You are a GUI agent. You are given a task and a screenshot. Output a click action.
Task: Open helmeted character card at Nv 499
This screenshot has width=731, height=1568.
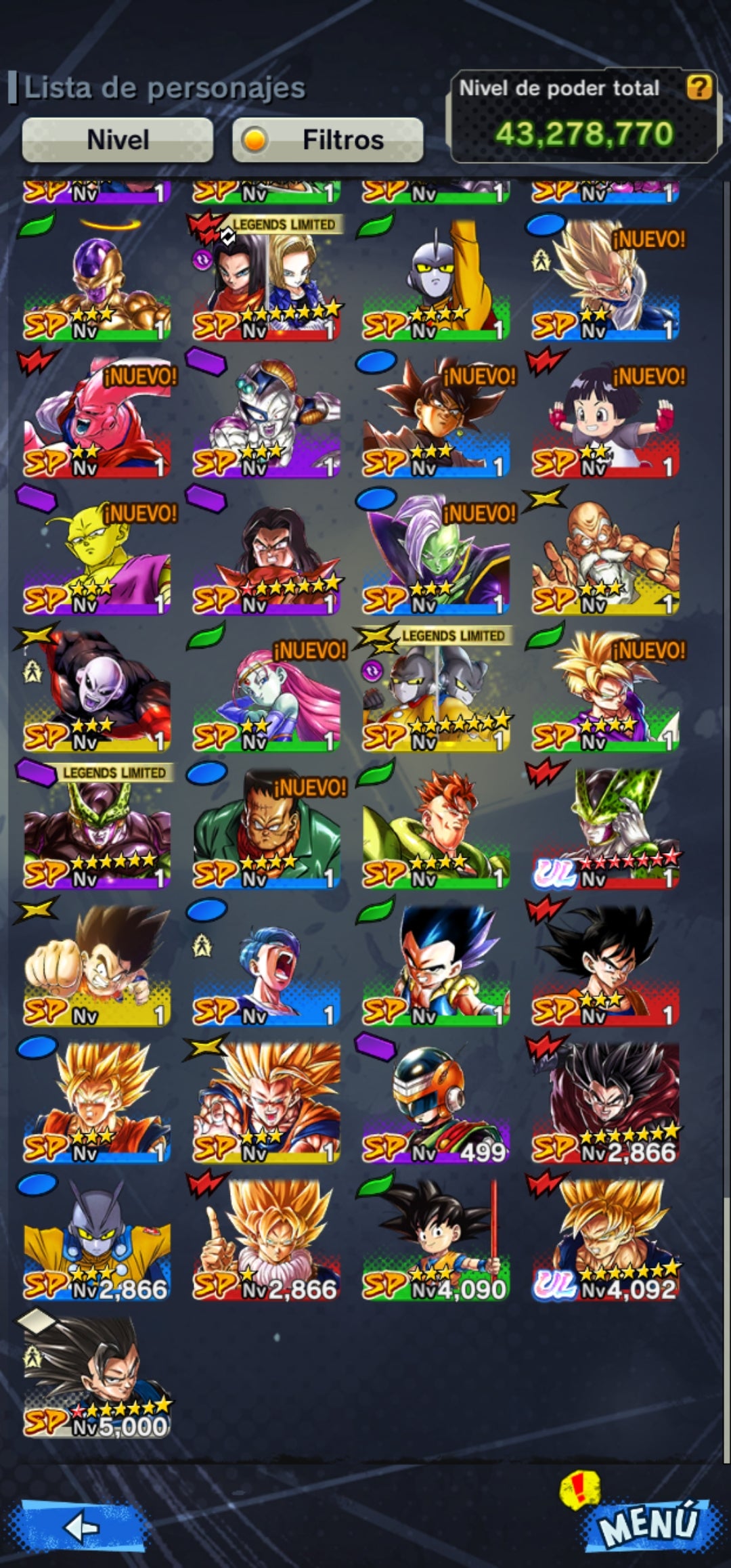coord(435,1102)
